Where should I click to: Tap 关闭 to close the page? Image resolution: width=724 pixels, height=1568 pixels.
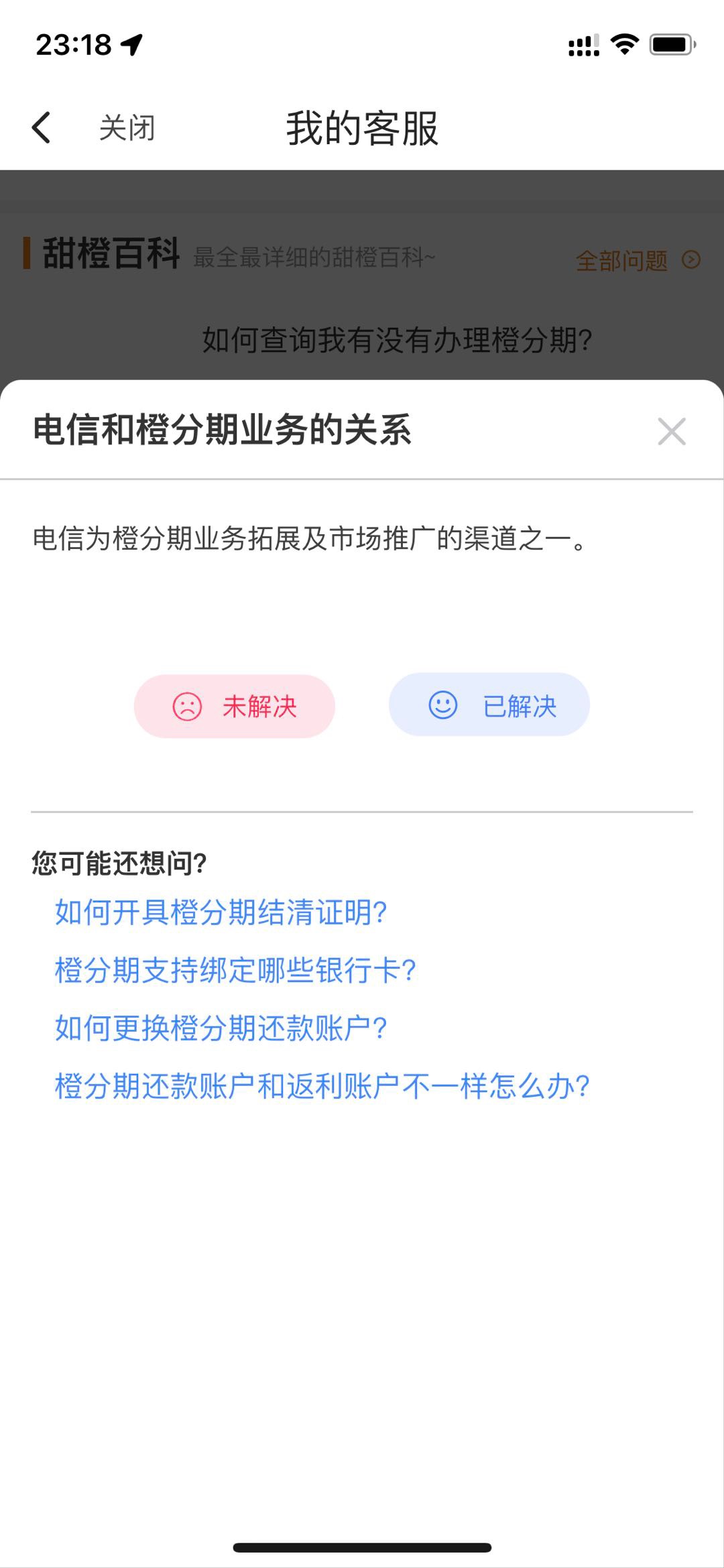pyautogui.click(x=127, y=127)
